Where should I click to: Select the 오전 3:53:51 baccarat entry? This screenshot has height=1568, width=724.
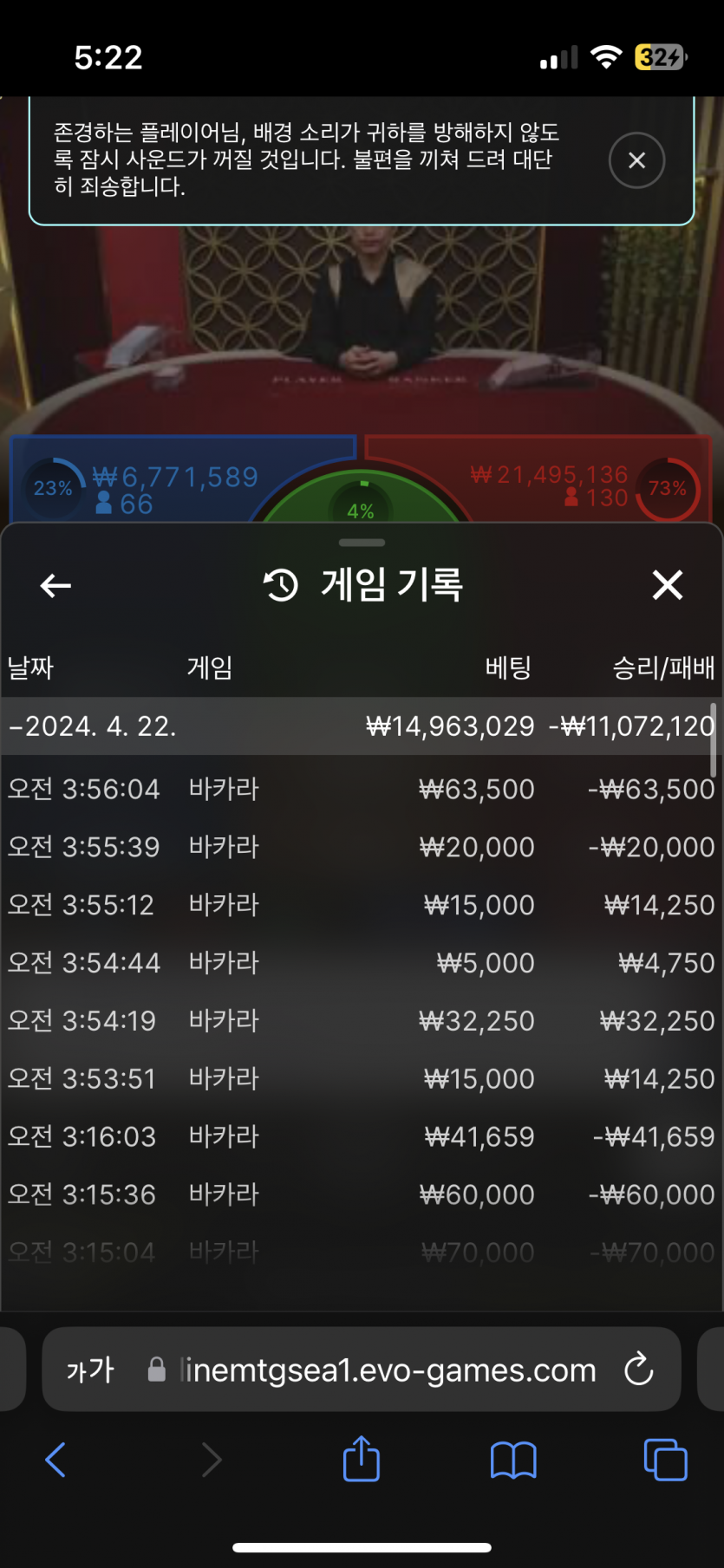click(x=361, y=1079)
